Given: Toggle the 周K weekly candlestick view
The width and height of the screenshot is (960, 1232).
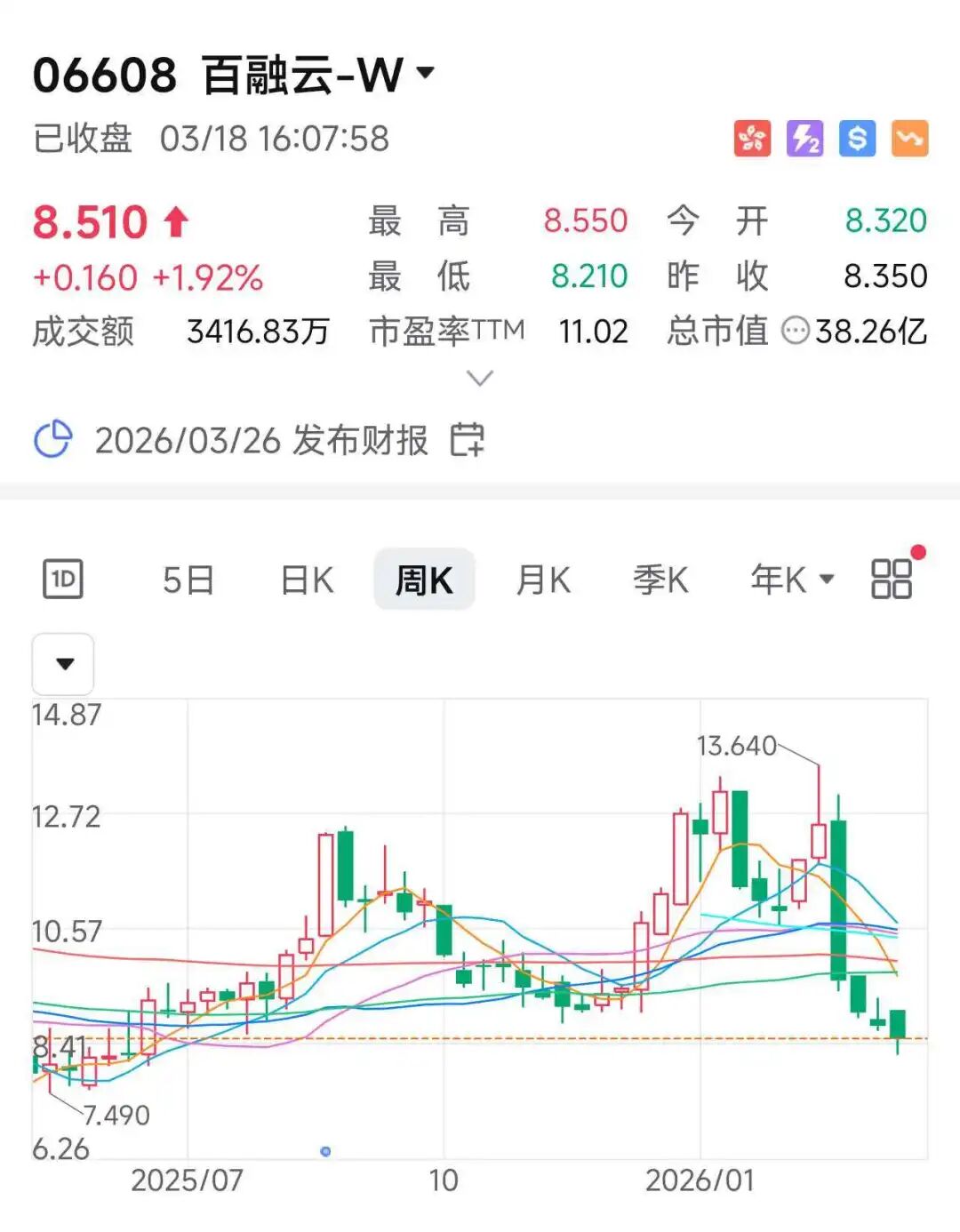Looking at the screenshot, I should point(424,579).
